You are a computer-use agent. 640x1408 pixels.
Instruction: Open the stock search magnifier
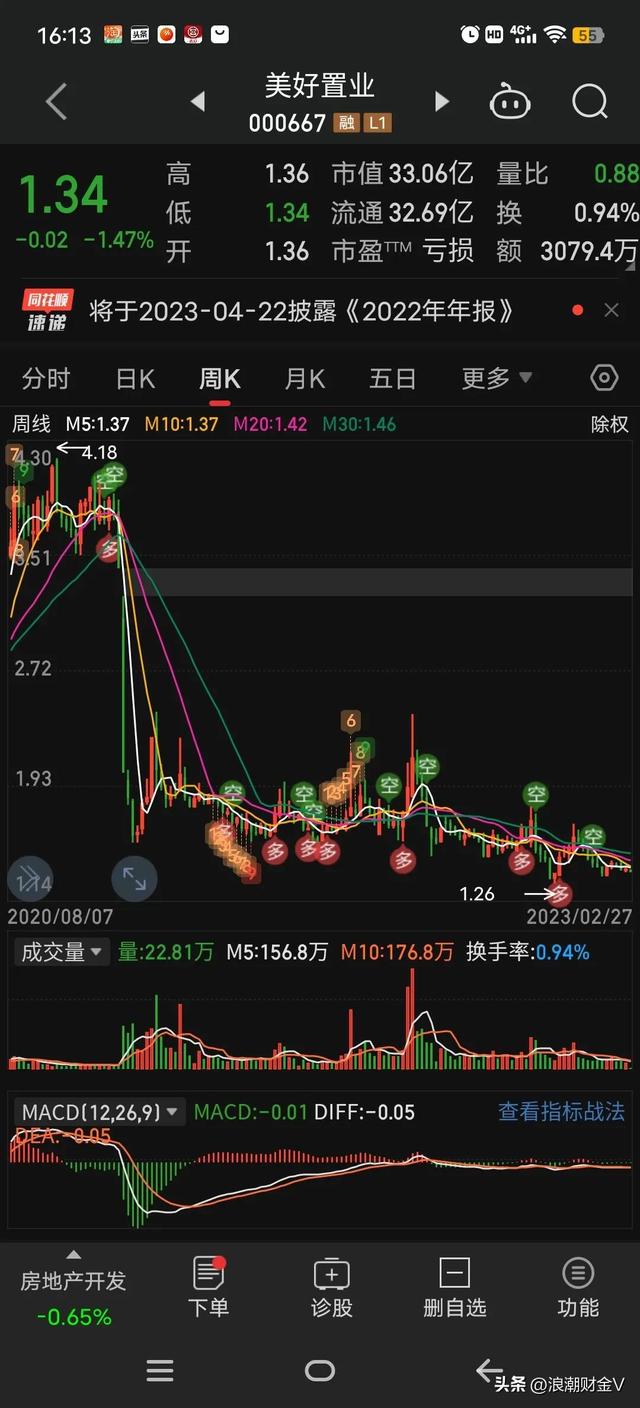pyautogui.click(x=589, y=101)
